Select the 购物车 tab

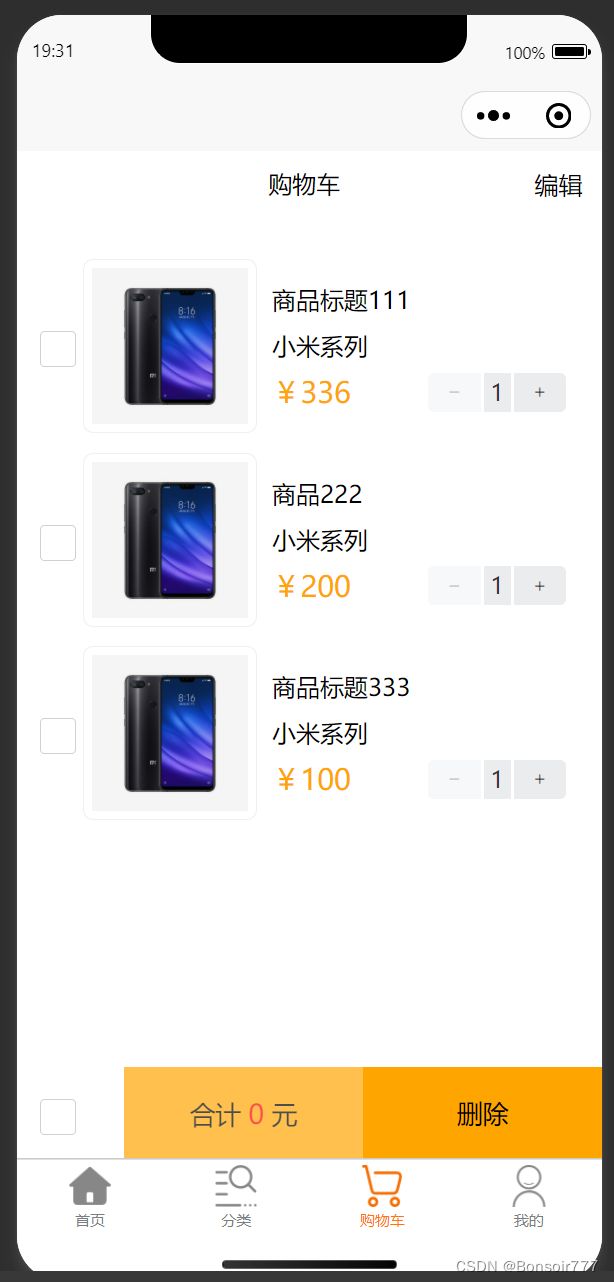382,1196
